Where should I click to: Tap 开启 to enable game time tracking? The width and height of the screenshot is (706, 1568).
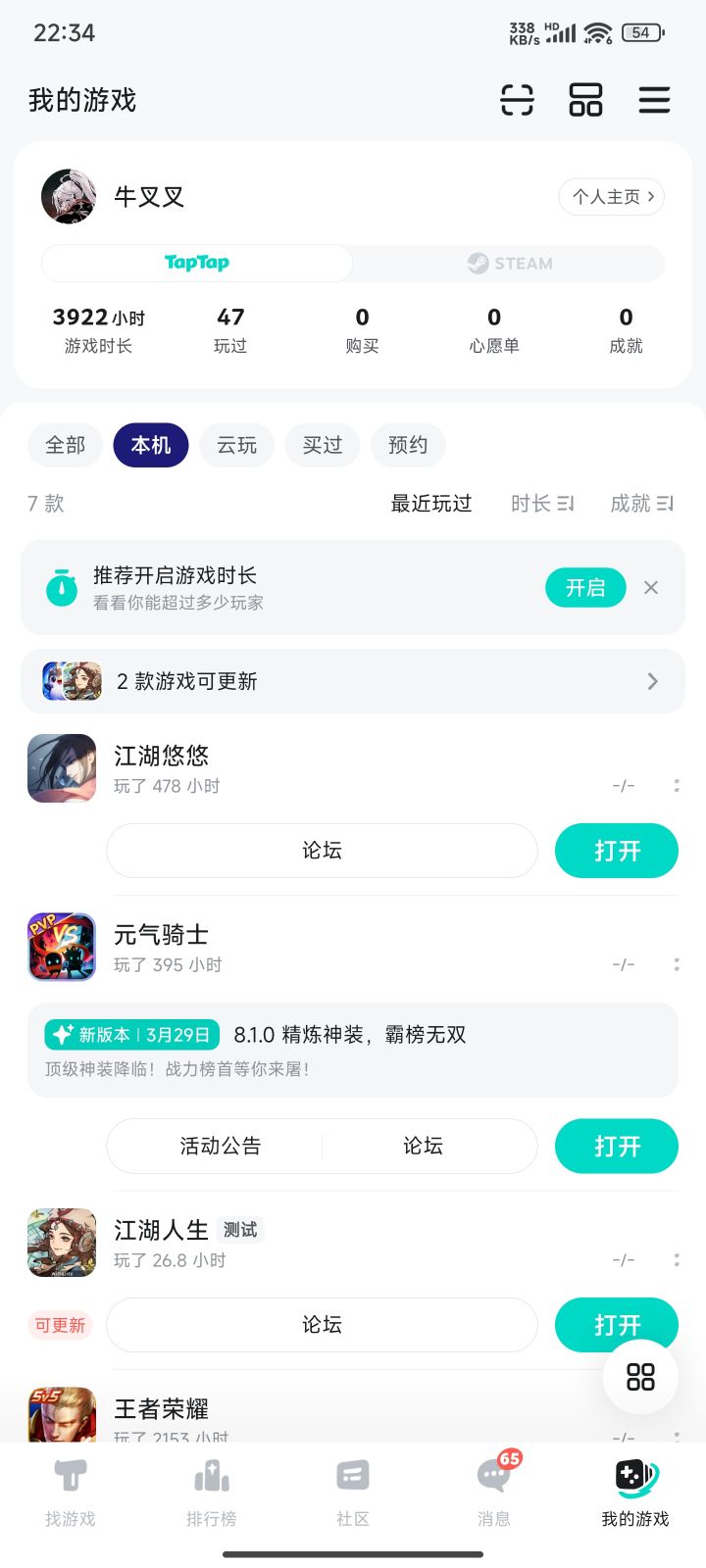click(585, 588)
